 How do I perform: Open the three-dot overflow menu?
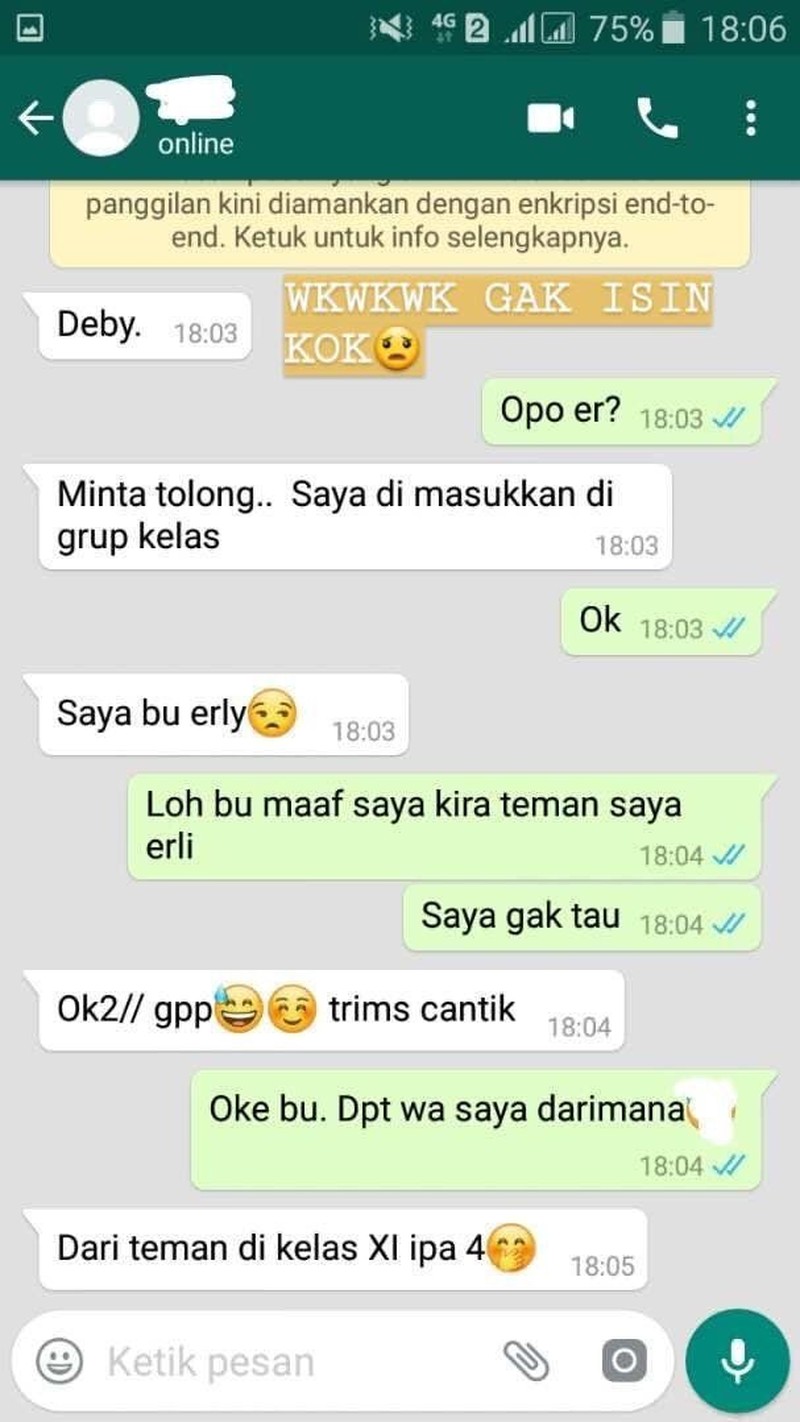point(751,117)
